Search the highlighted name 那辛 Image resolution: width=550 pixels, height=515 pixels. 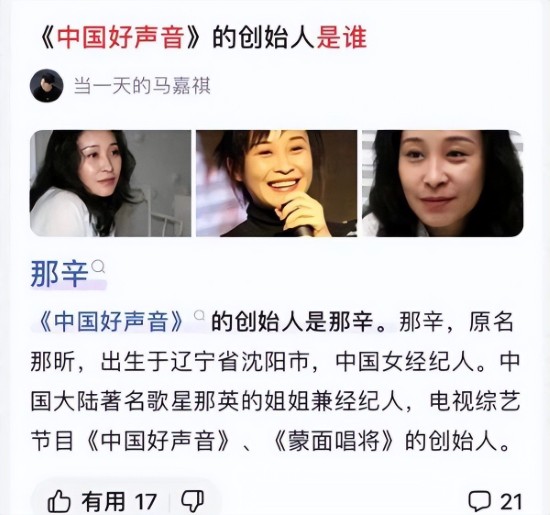click(68, 274)
